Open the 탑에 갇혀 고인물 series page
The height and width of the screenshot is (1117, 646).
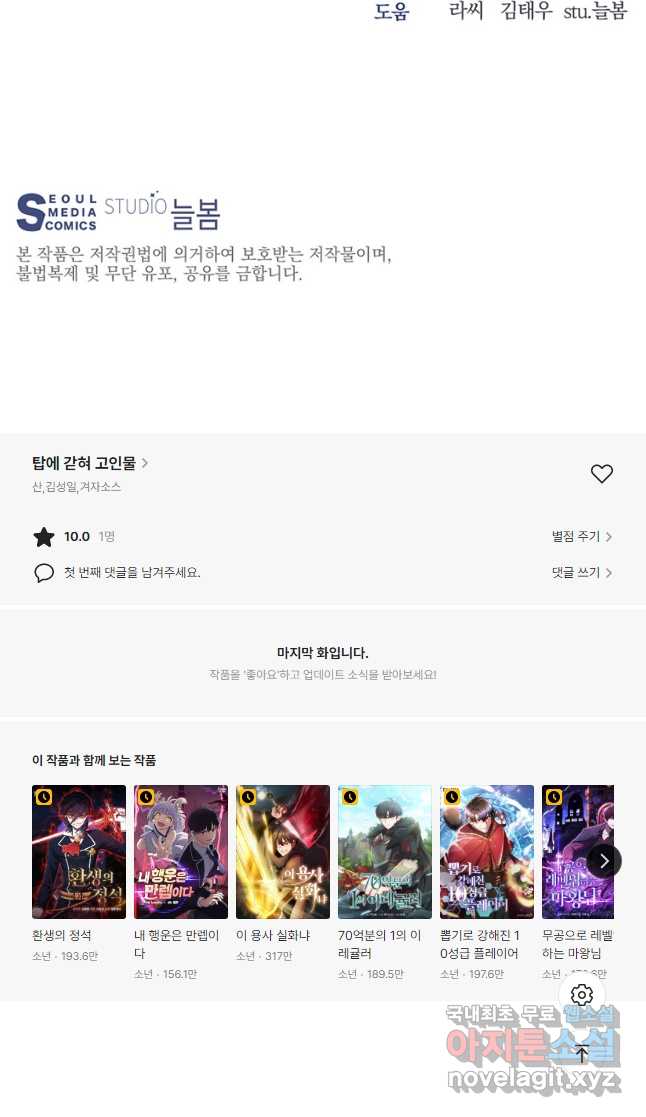click(x=89, y=463)
